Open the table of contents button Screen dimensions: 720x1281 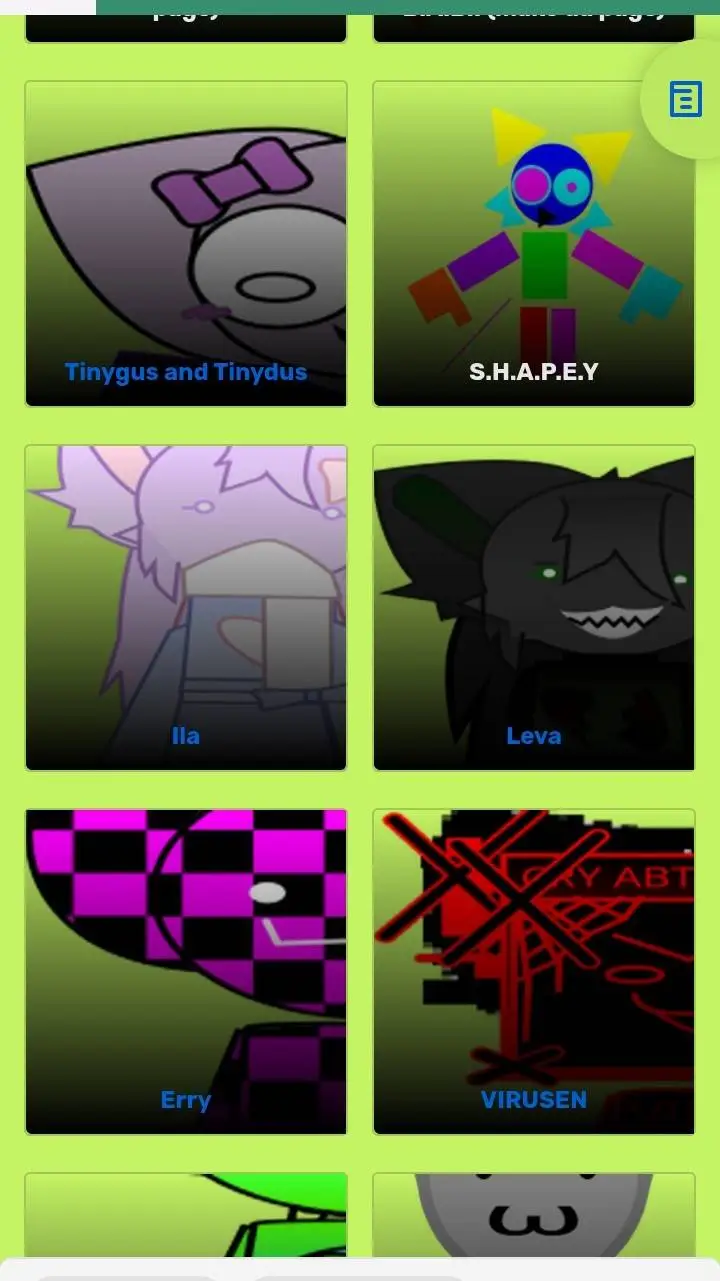pos(685,100)
